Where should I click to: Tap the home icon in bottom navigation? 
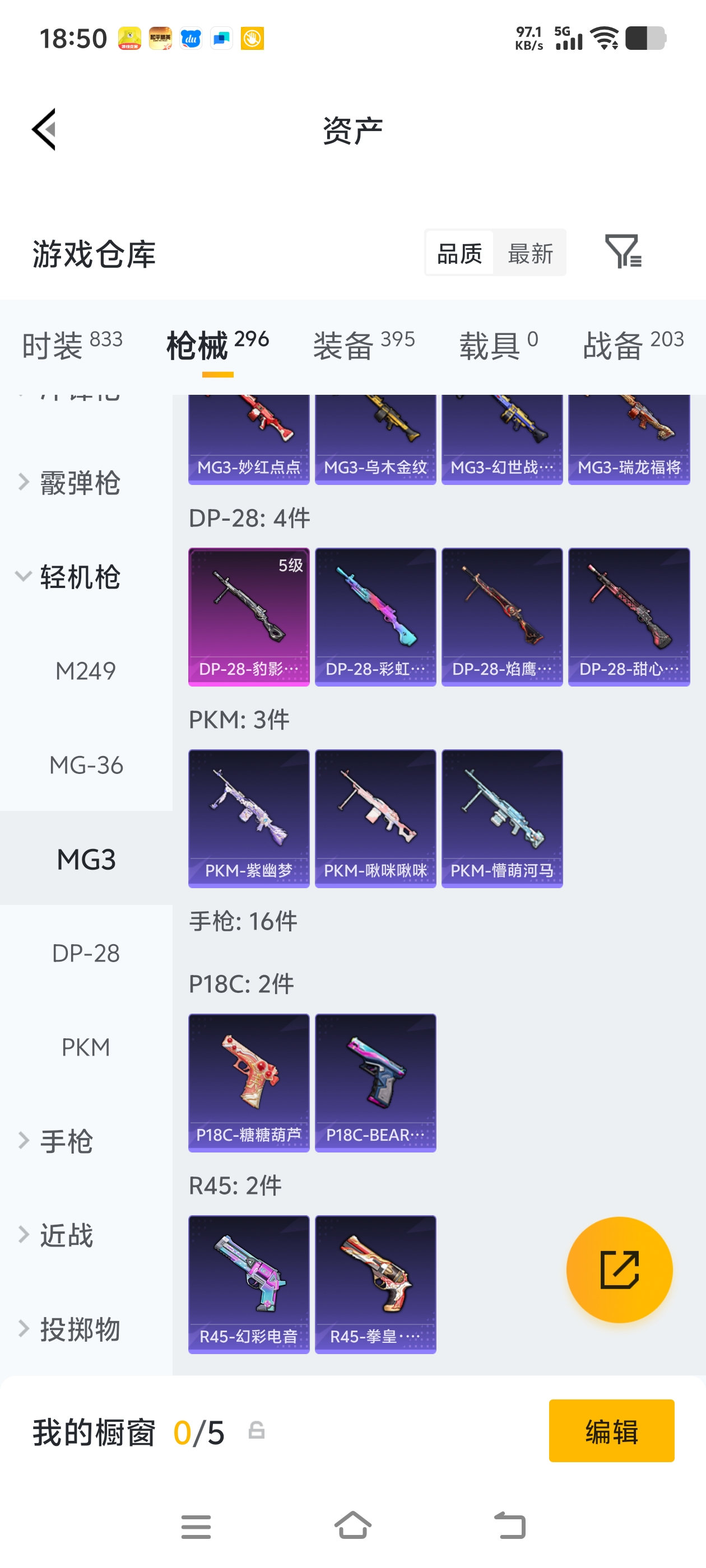[x=354, y=1526]
